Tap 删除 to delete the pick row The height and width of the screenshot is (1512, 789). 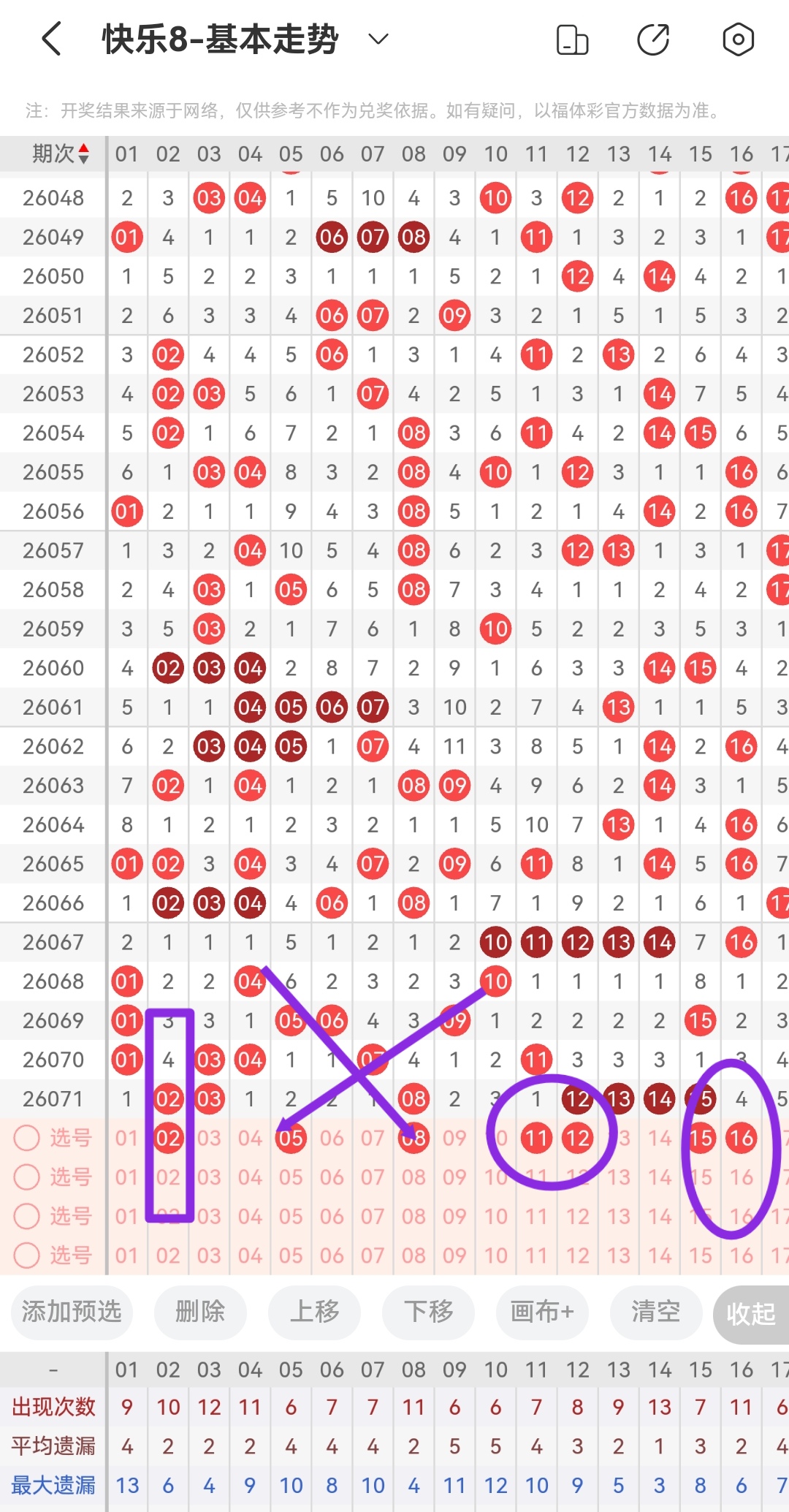[x=200, y=1312]
